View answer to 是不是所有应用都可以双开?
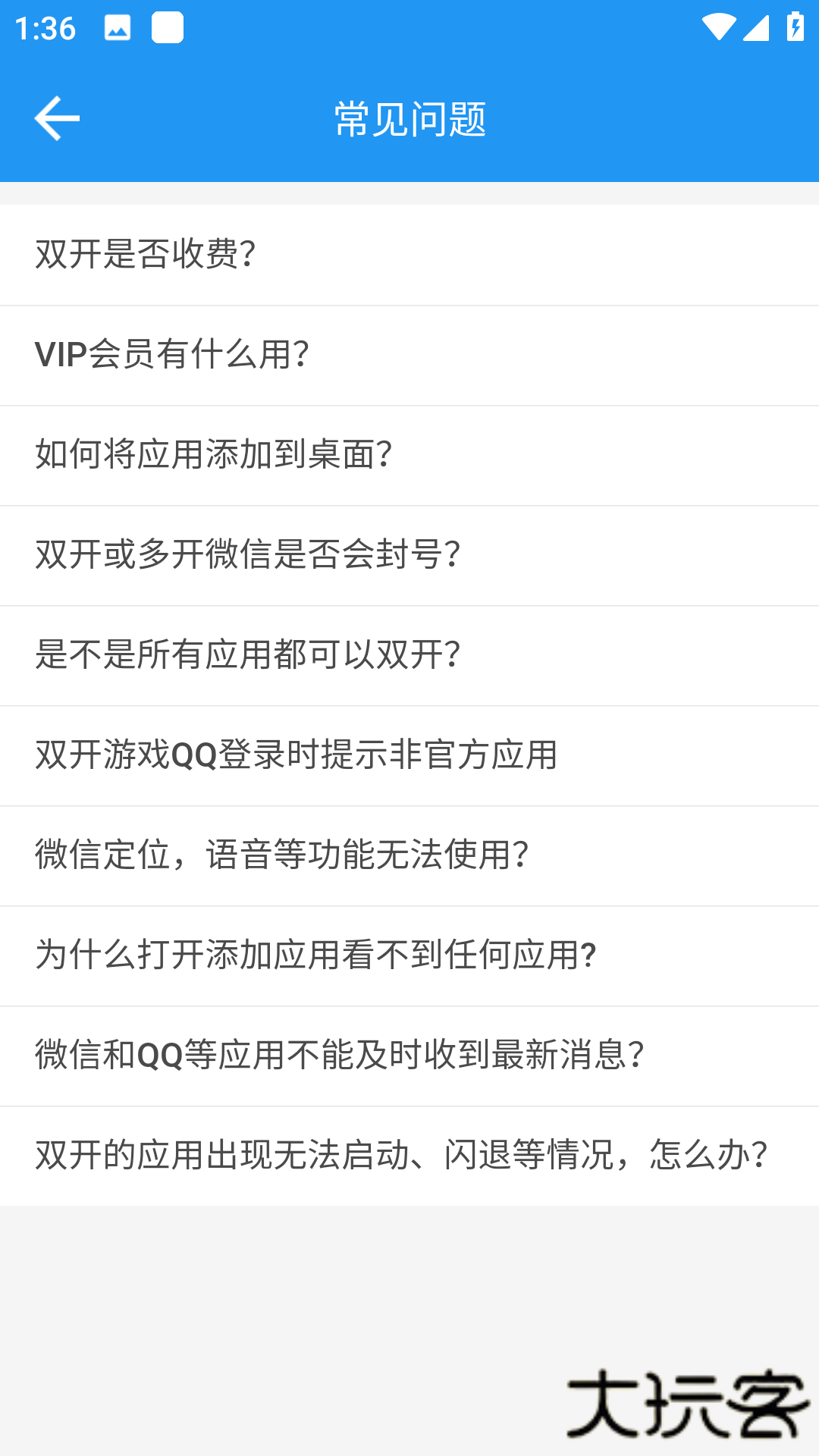 [x=248, y=654]
